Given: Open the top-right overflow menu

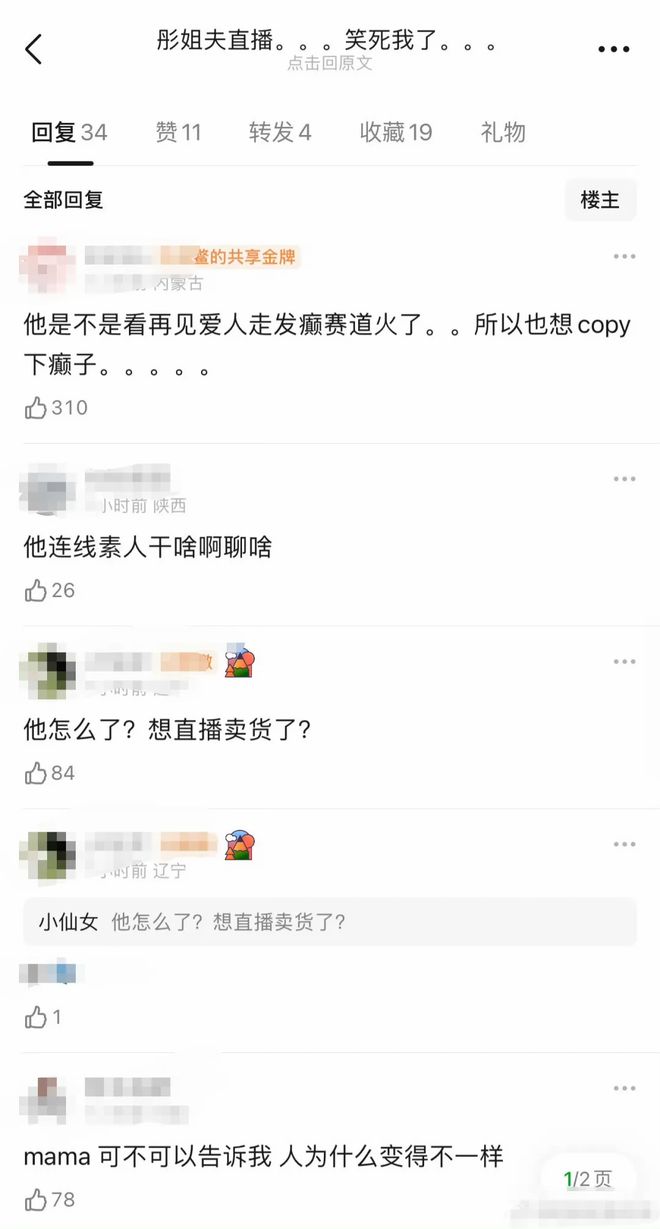Looking at the screenshot, I should pos(614,49).
